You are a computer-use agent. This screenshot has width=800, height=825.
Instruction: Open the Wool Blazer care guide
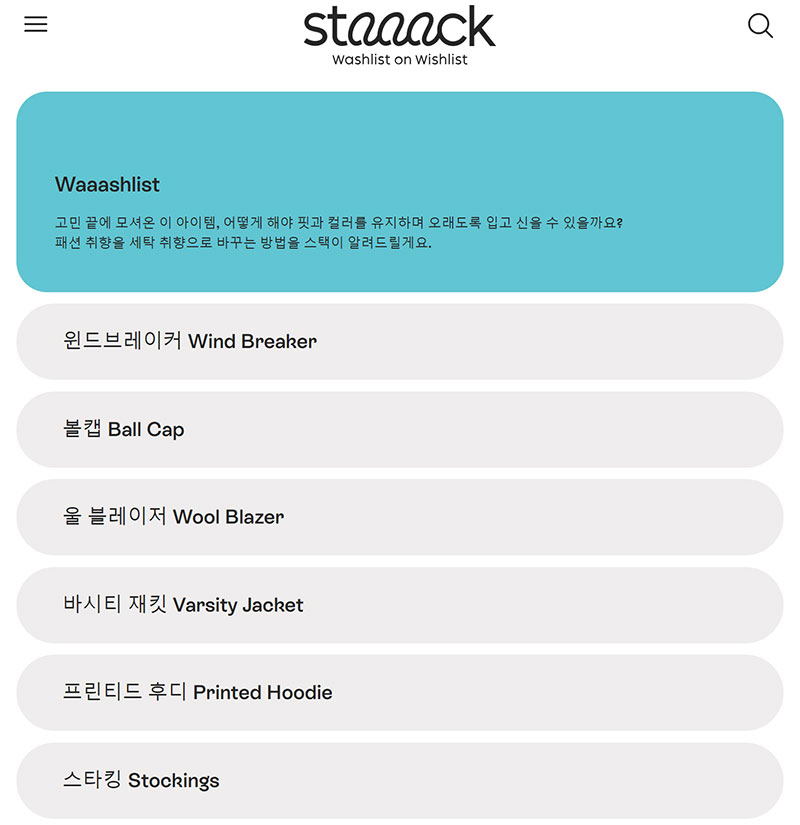point(400,517)
